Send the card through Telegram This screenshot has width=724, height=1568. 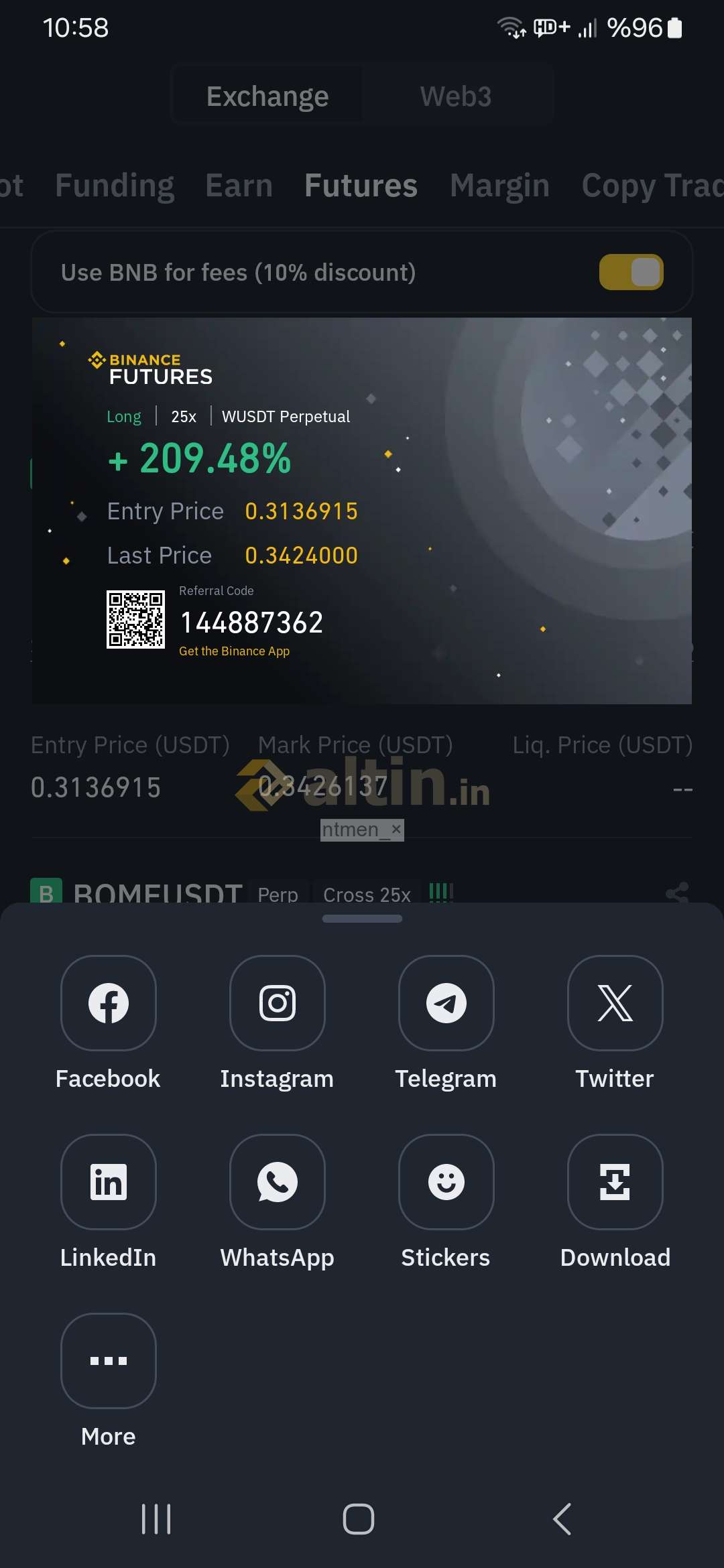tap(446, 1003)
